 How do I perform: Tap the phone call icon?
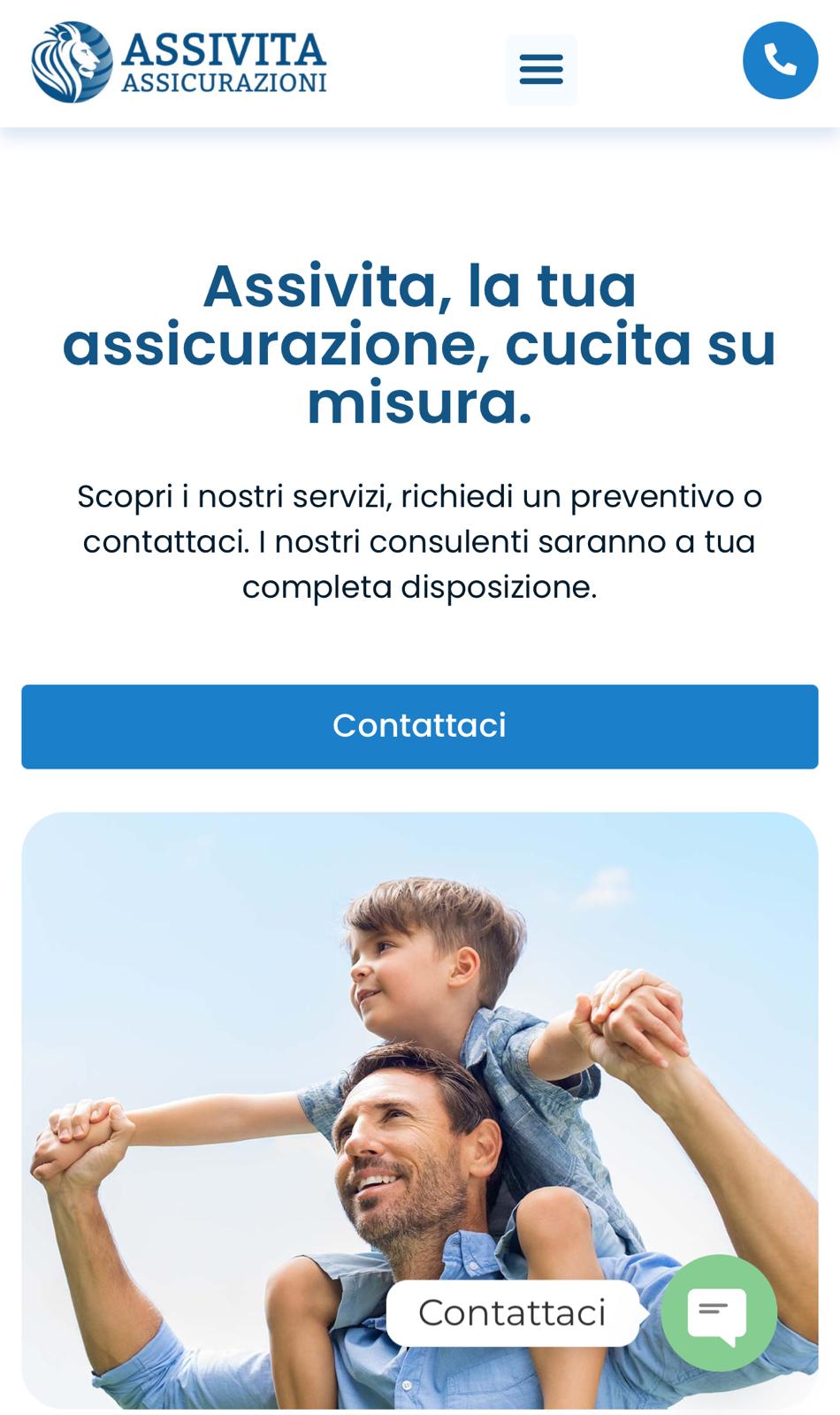[780, 60]
